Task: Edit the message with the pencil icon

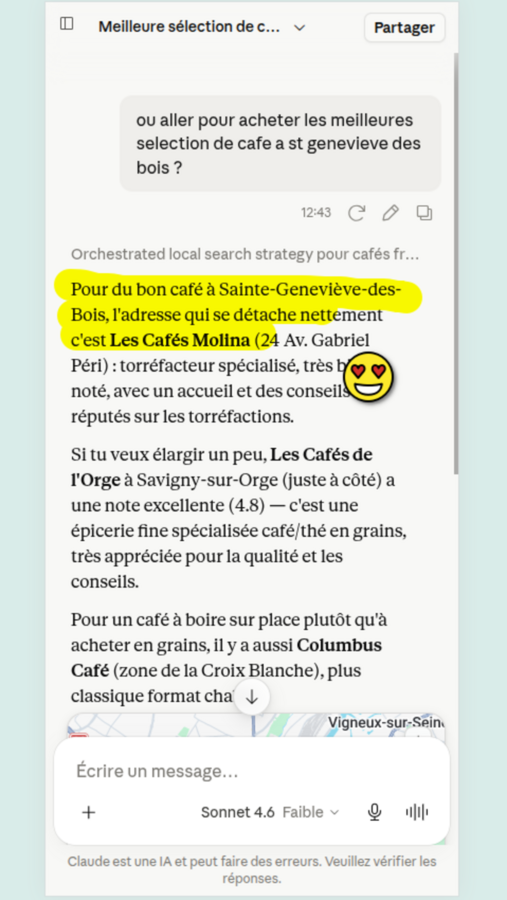Action: pyautogui.click(x=390, y=213)
